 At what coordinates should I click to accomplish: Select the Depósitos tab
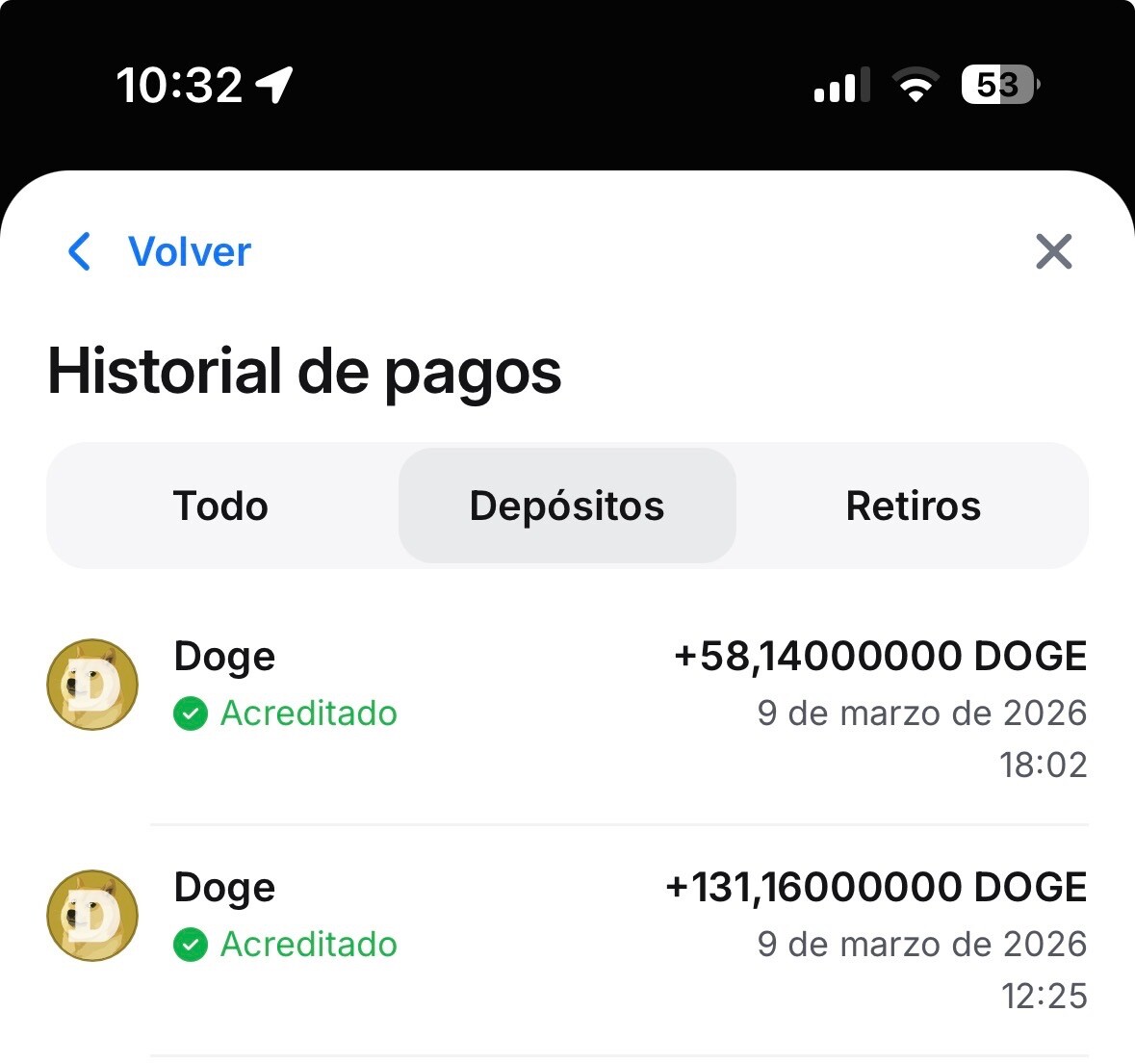[567, 506]
